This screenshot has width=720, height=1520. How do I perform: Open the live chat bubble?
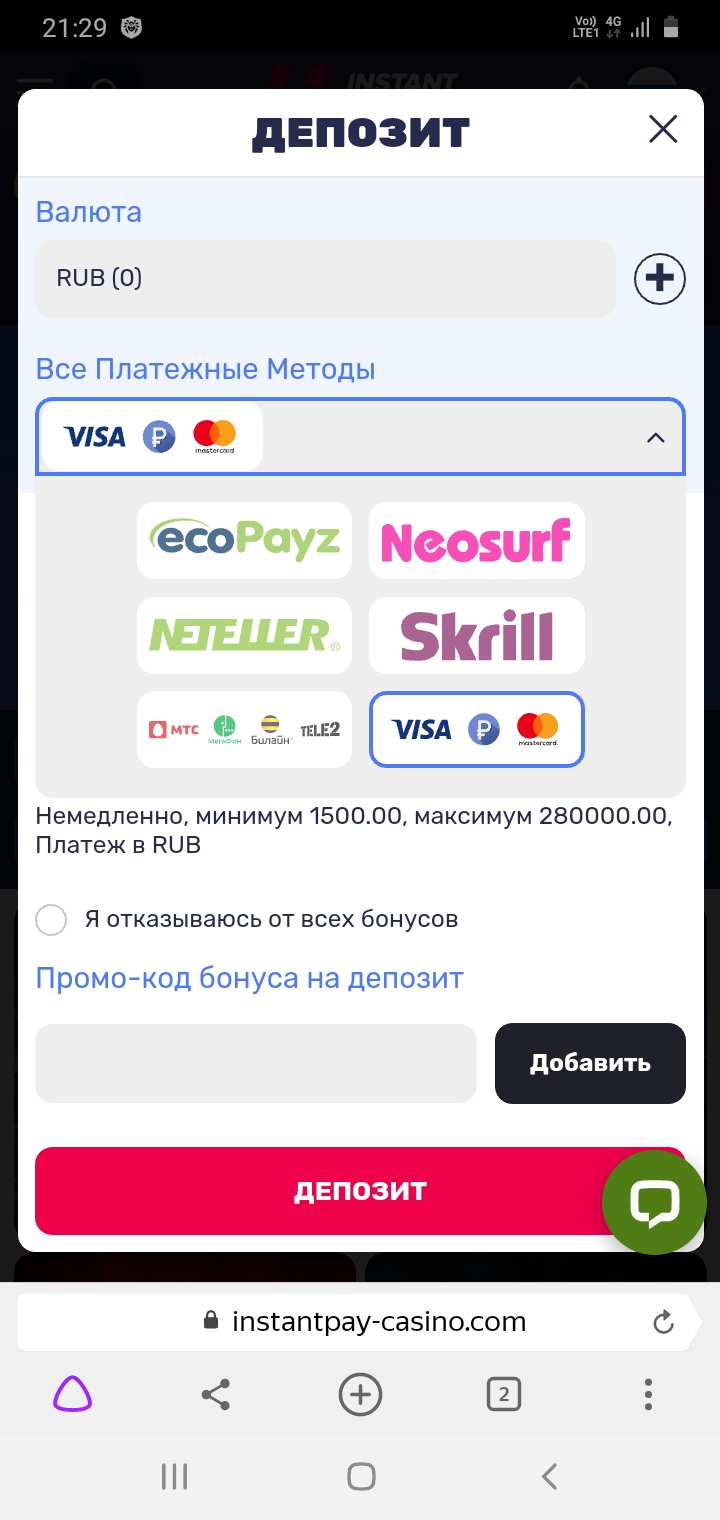[654, 1202]
